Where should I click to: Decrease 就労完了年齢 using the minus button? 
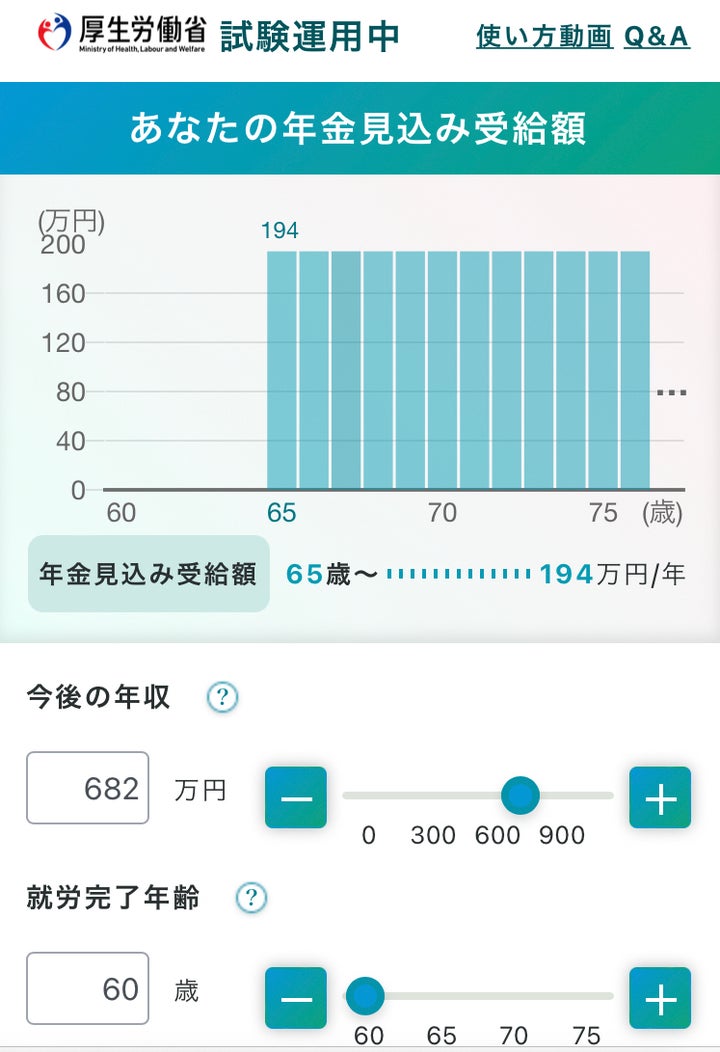coord(294,996)
